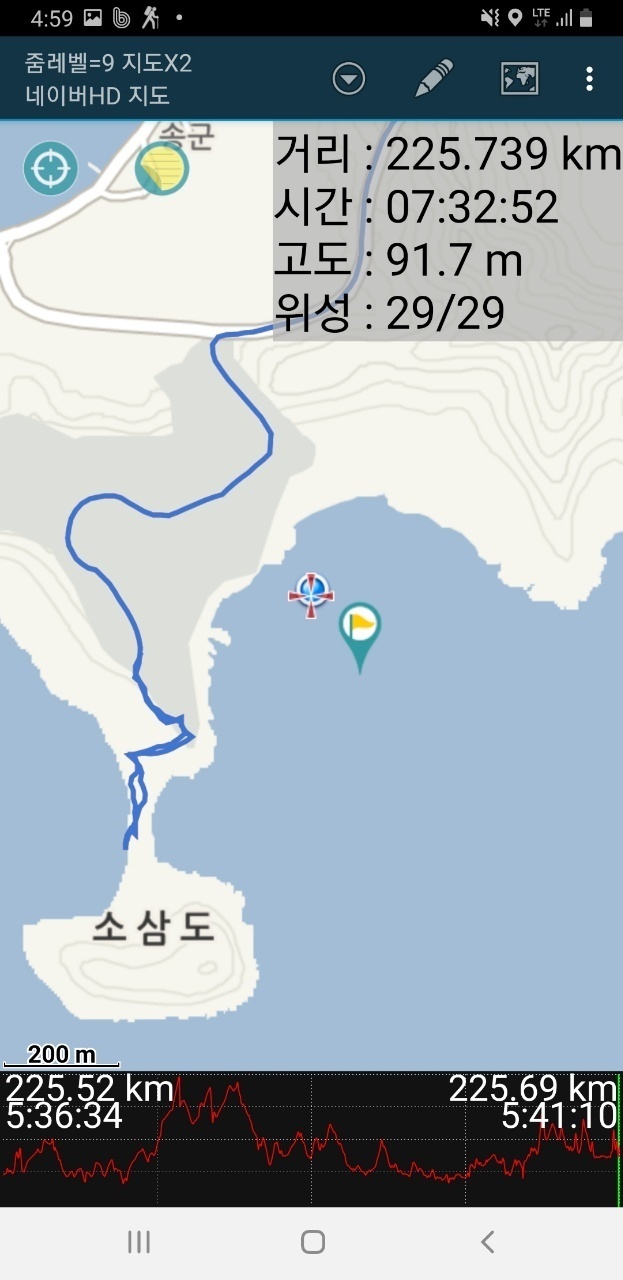623x1280 pixels.
Task: Go back with the system back button
Action: [487, 1242]
